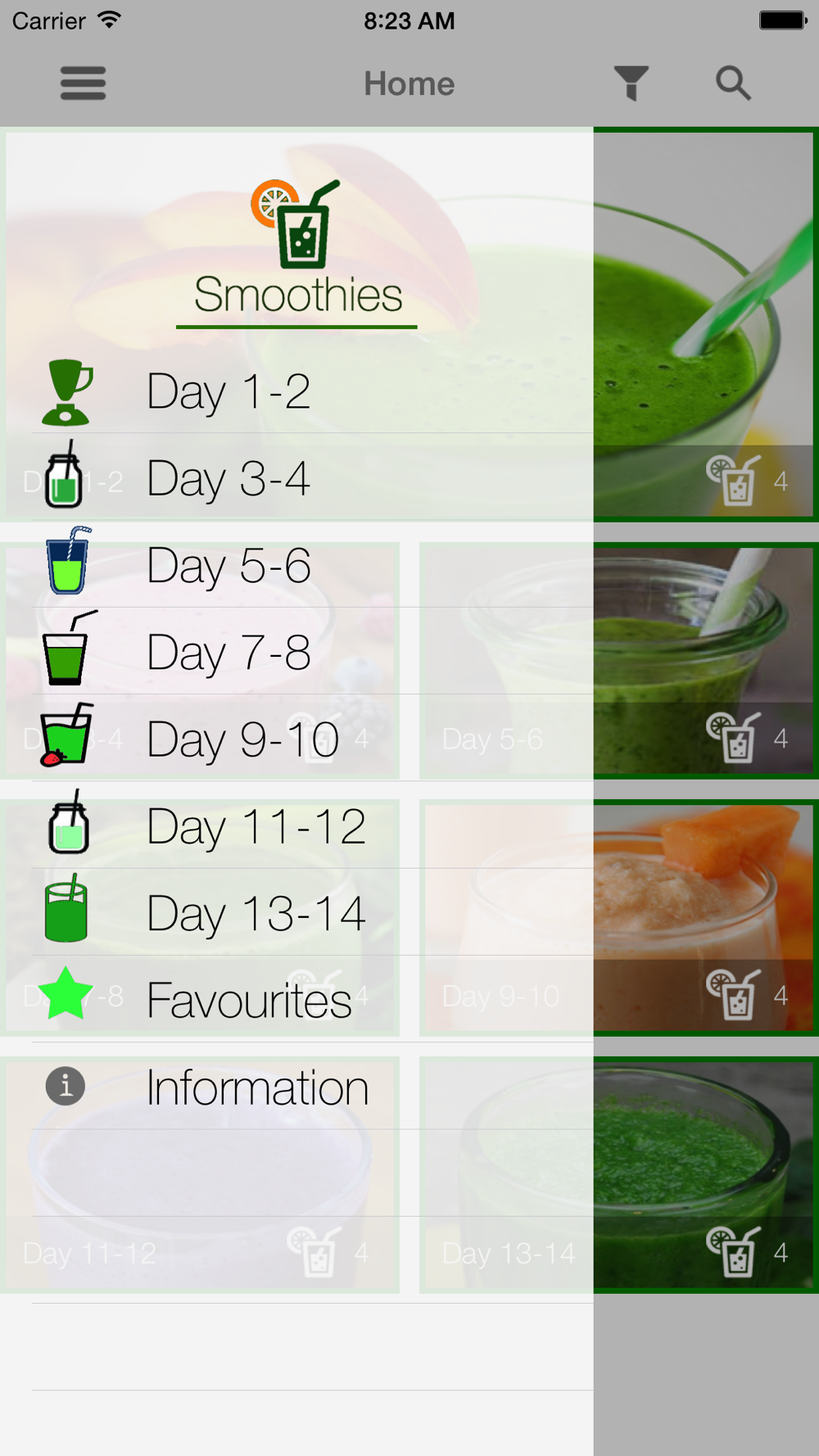Open the search magnifier
This screenshot has height=1456, width=819.
coord(733,84)
